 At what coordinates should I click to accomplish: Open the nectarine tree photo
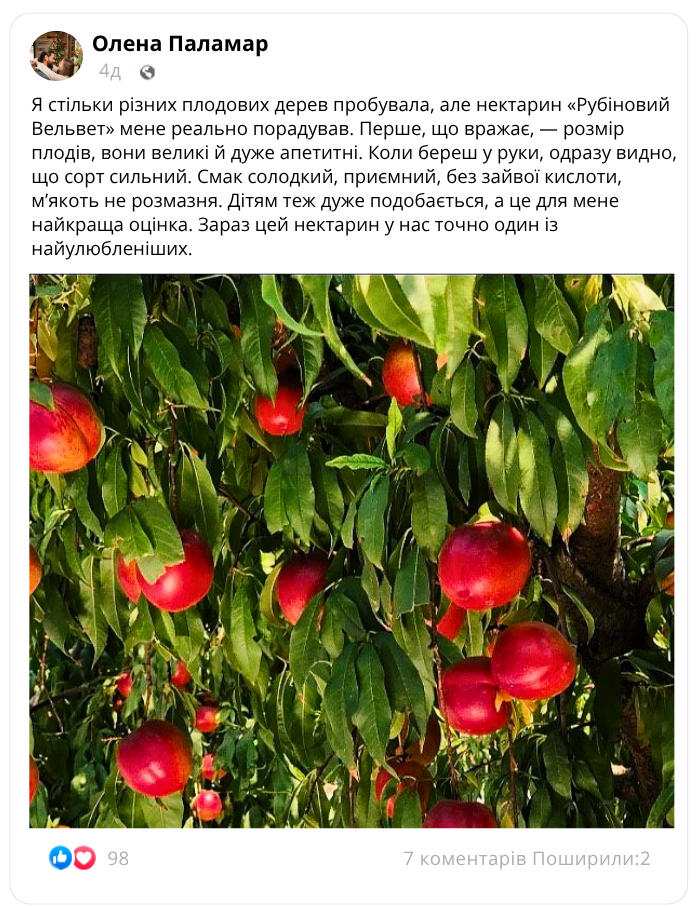[x=351, y=550]
